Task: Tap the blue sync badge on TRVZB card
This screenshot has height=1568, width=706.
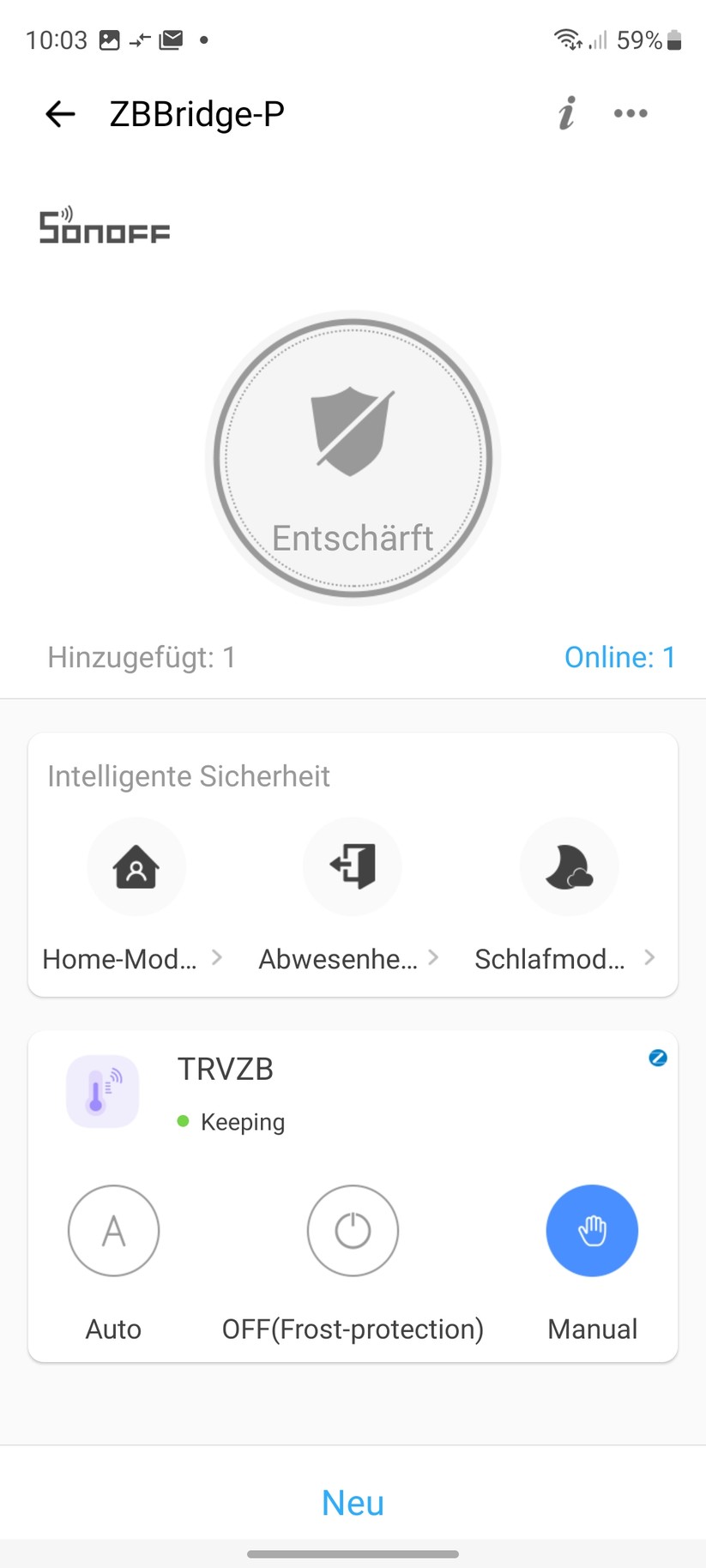Action: (x=657, y=1058)
